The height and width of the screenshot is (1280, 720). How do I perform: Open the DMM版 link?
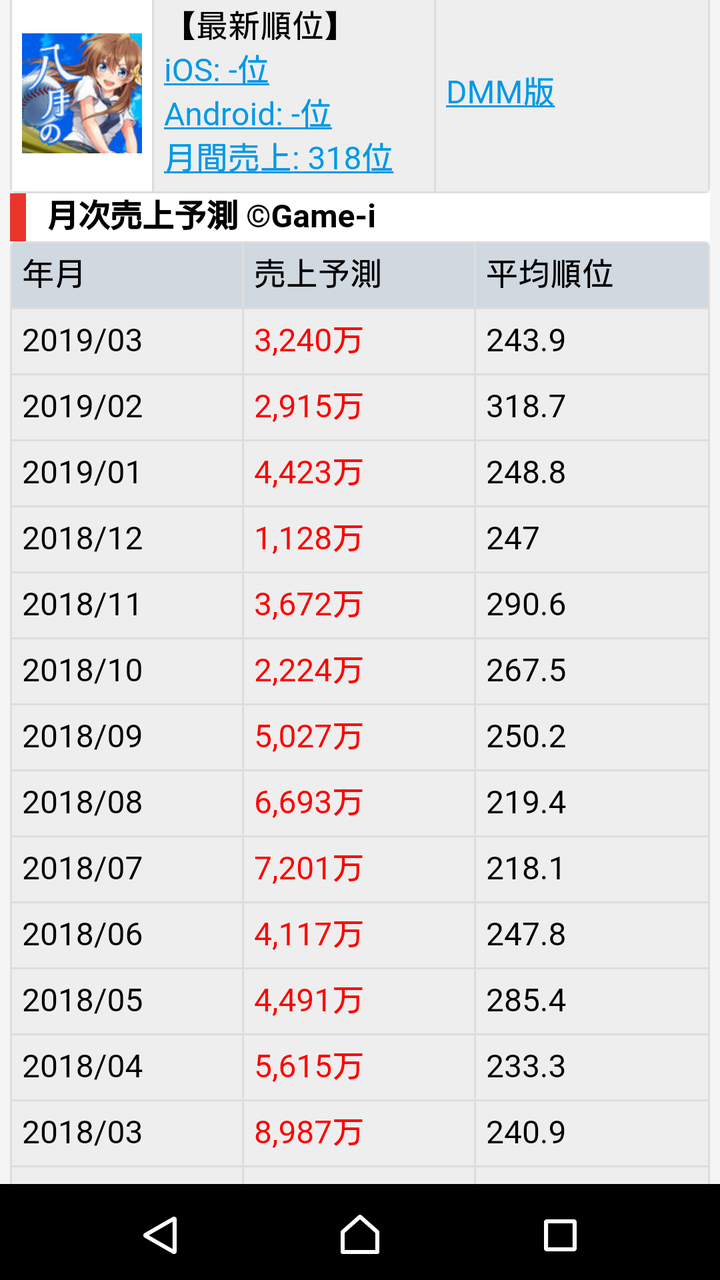500,92
